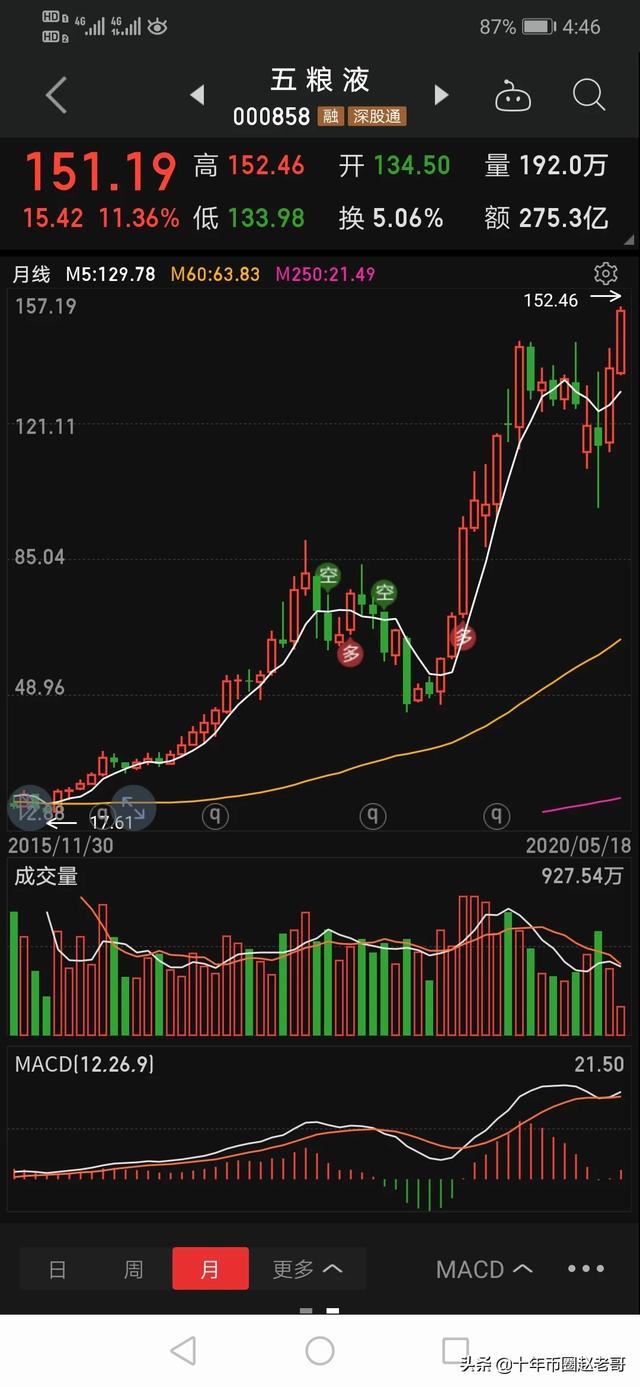This screenshot has height=1387, width=640.
Task: Go back using the top-left arrow
Action: 56,96
